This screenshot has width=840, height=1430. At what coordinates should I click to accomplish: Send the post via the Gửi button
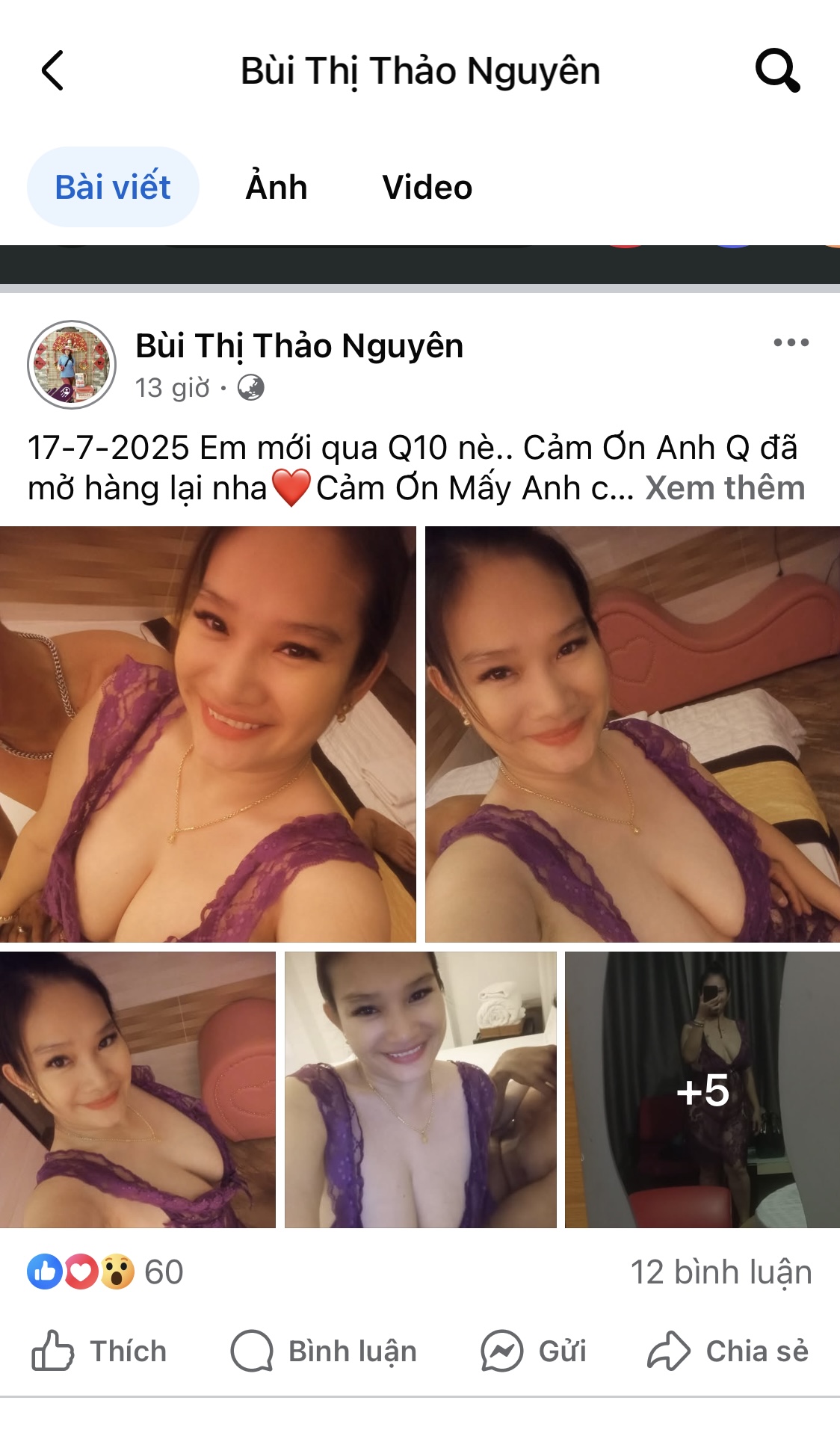[534, 1351]
